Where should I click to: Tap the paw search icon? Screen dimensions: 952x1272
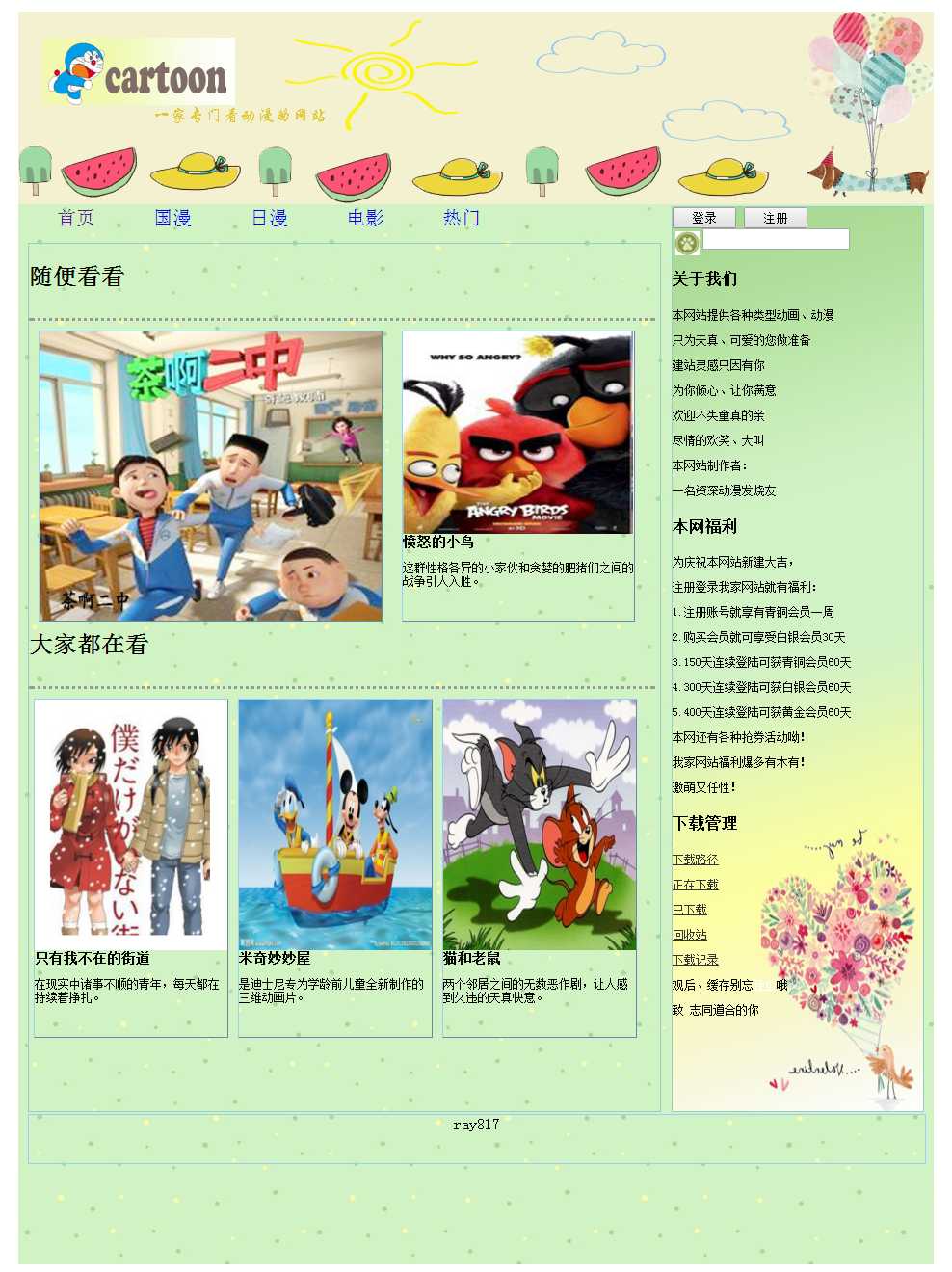(686, 243)
